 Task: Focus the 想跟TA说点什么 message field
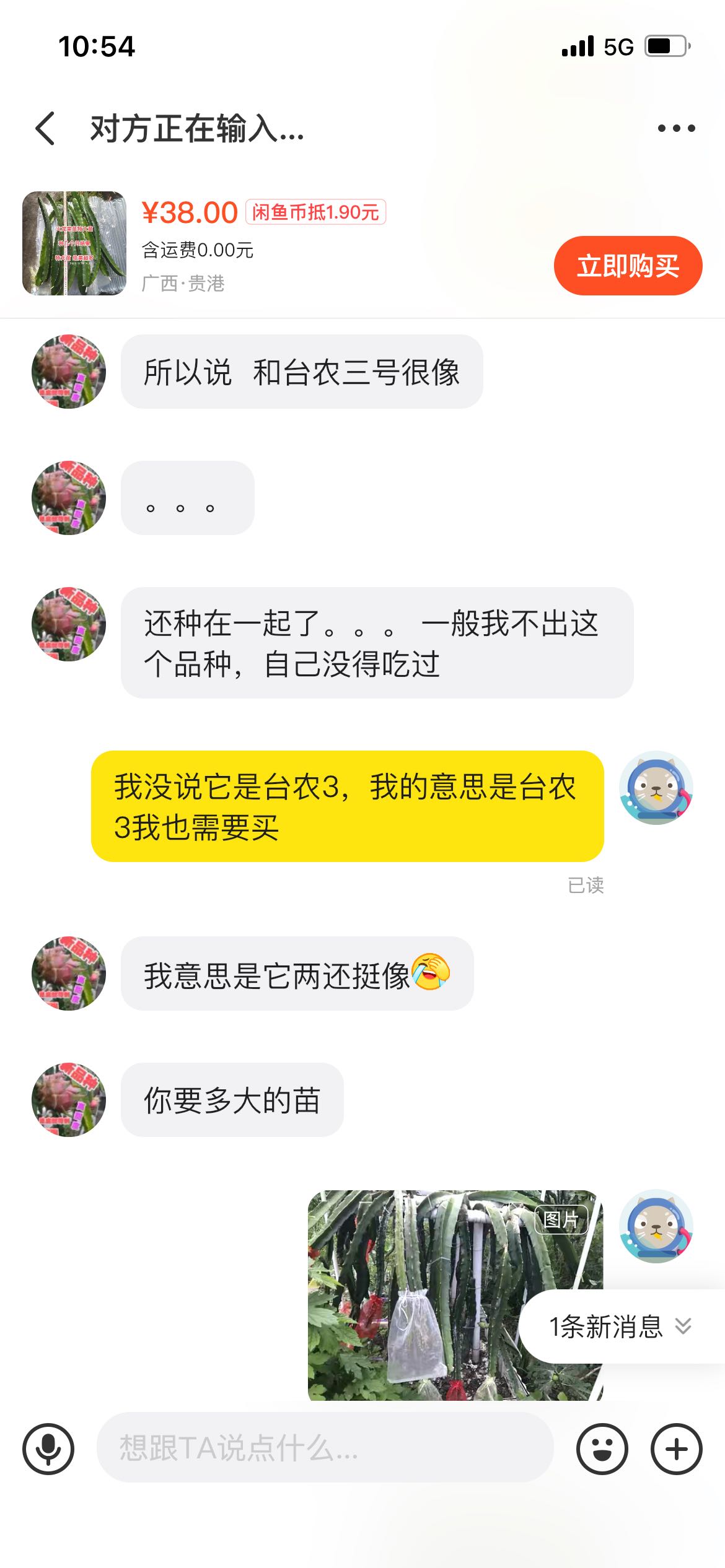(x=325, y=1447)
